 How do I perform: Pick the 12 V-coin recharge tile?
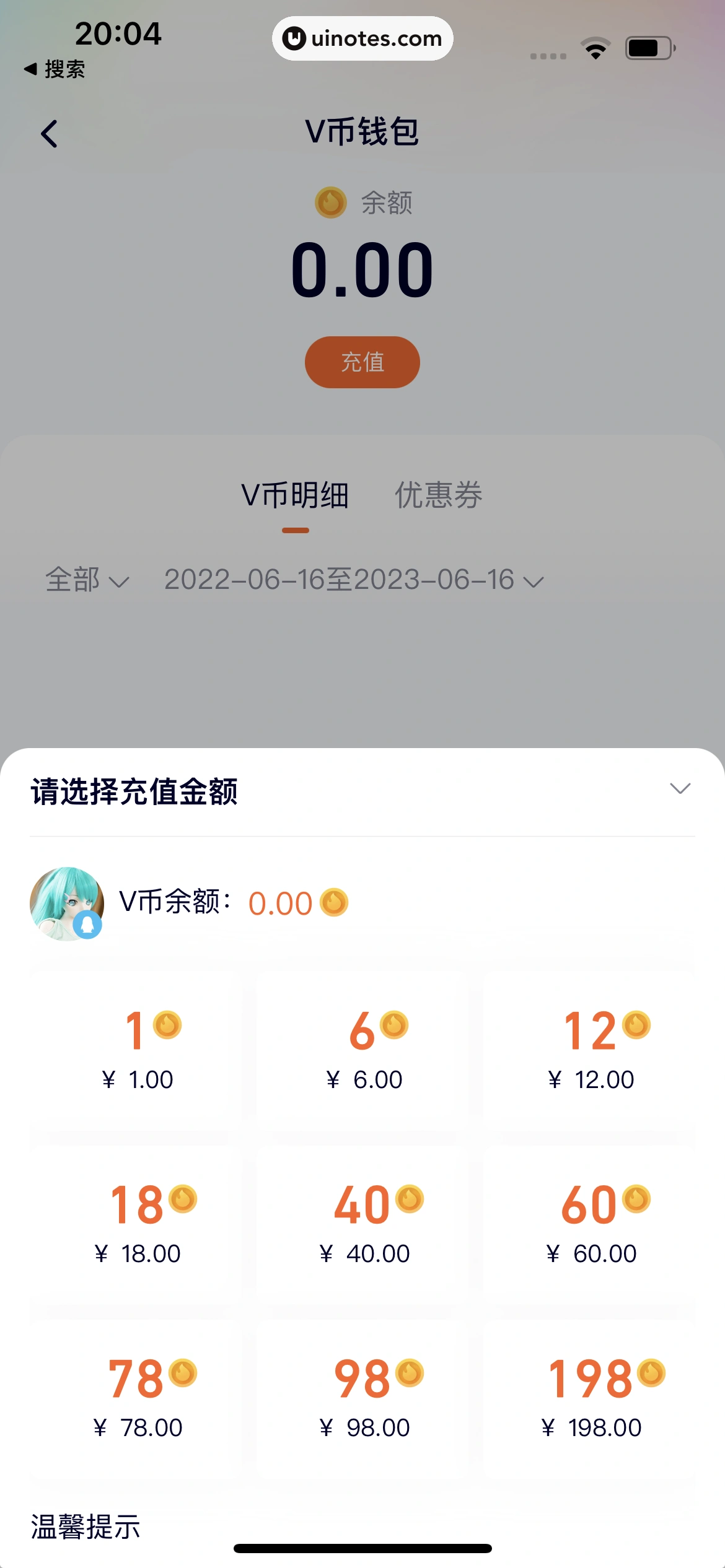click(x=590, y=1047)
